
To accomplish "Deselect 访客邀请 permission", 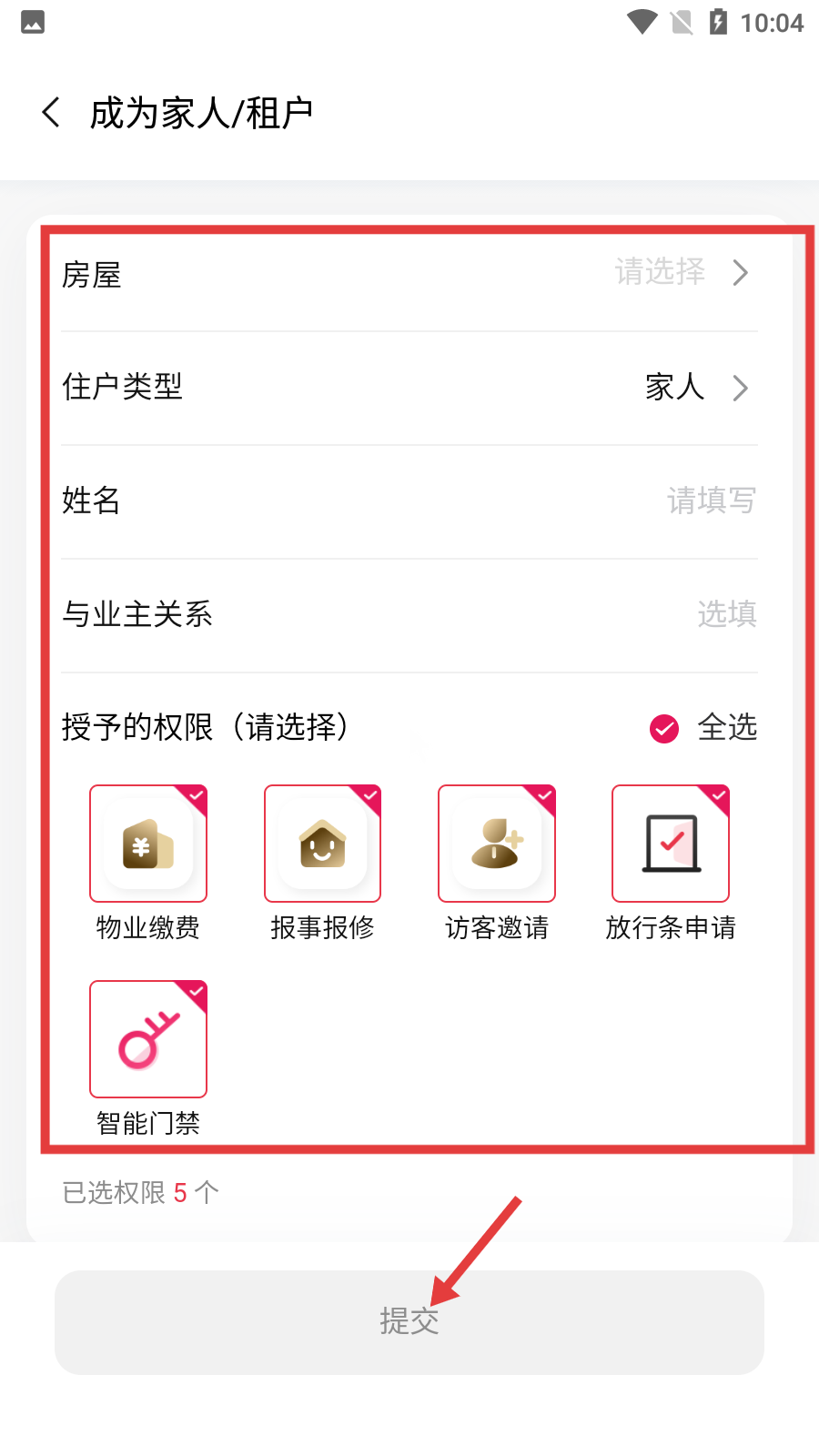I will point(497,844).
